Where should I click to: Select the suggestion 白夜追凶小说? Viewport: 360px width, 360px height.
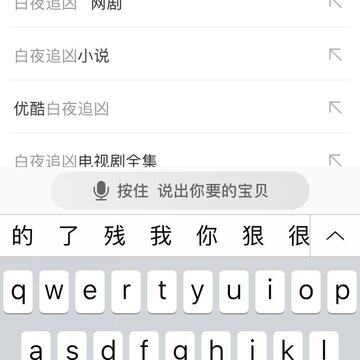(180, 55)
